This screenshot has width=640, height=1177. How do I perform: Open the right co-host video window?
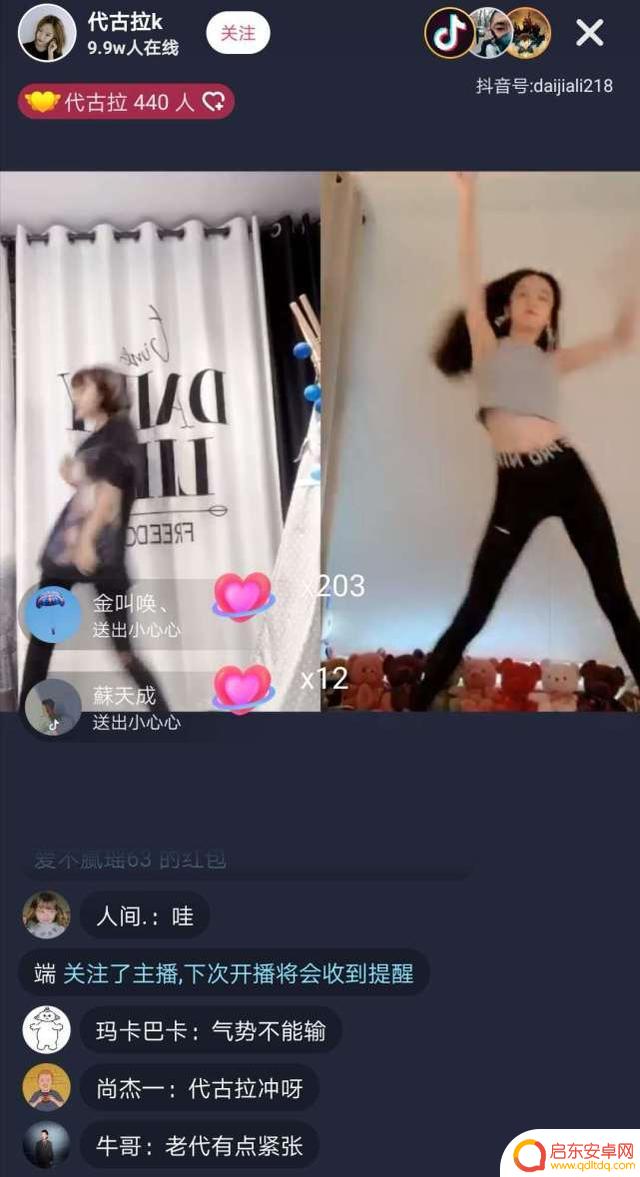[x=480, y=440]
